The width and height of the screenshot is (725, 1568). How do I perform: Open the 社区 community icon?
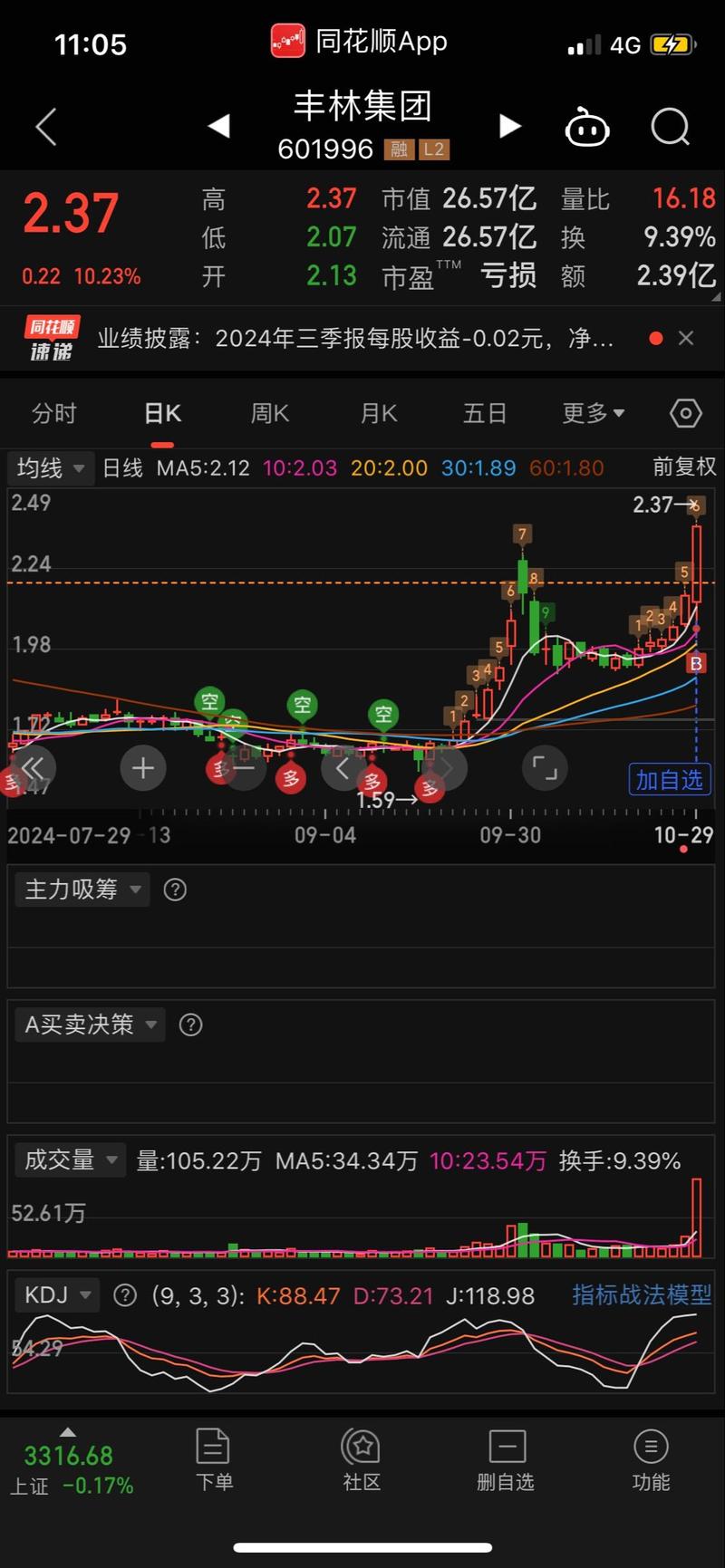[x=362, y=1458]
